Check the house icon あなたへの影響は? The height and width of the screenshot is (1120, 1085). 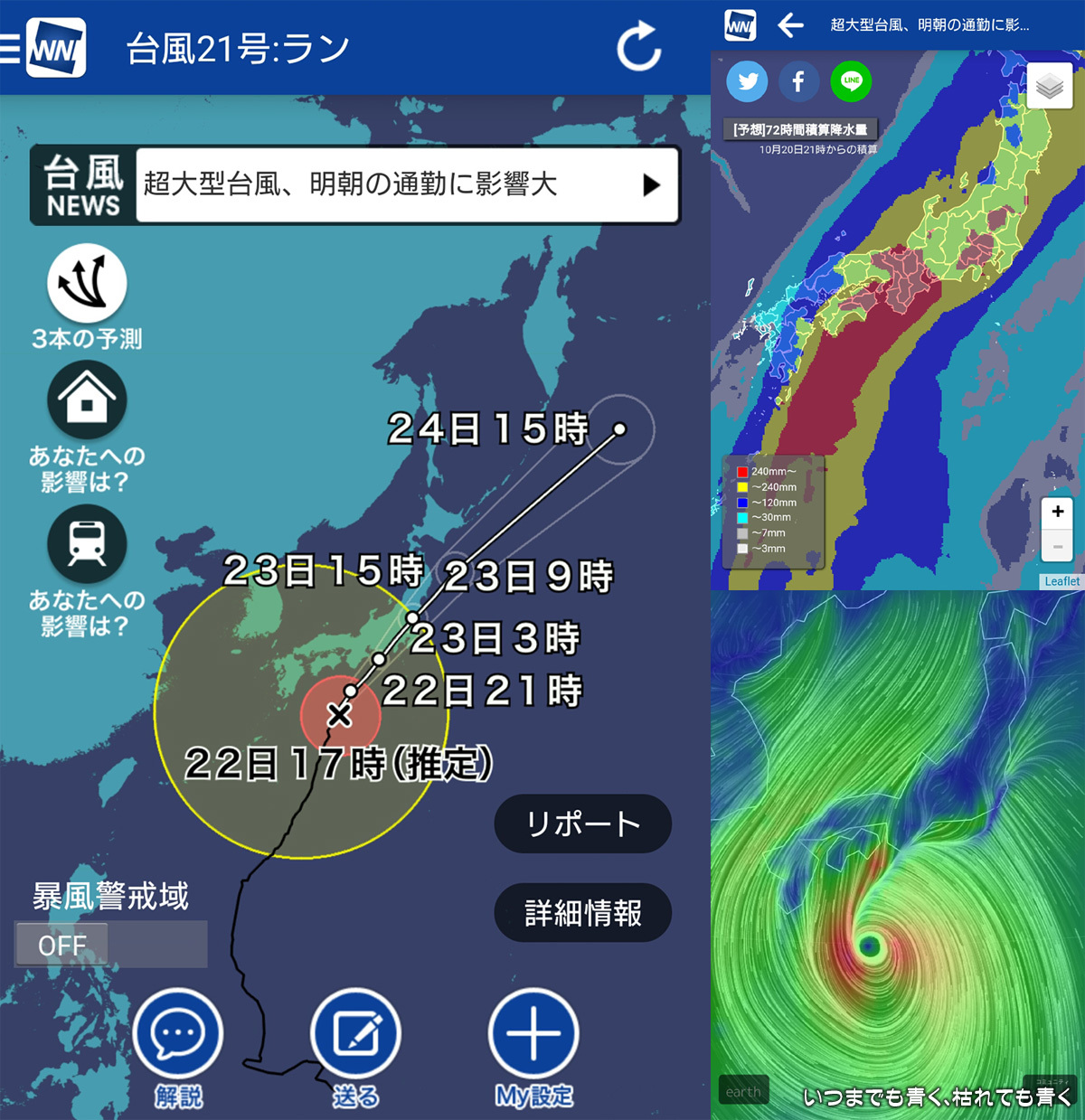pos(87,400)
